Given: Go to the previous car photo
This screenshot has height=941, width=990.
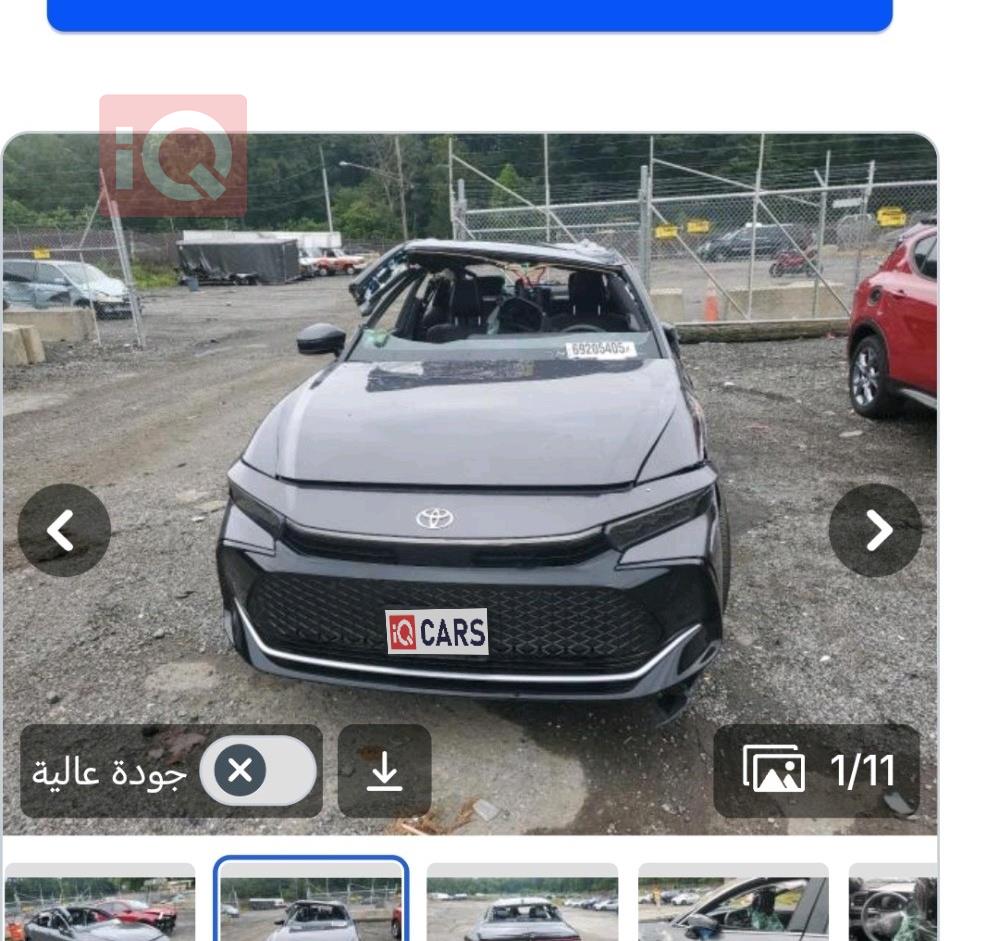Looking at the screenshot, I should pyautogui.click(x=63, y=530).
